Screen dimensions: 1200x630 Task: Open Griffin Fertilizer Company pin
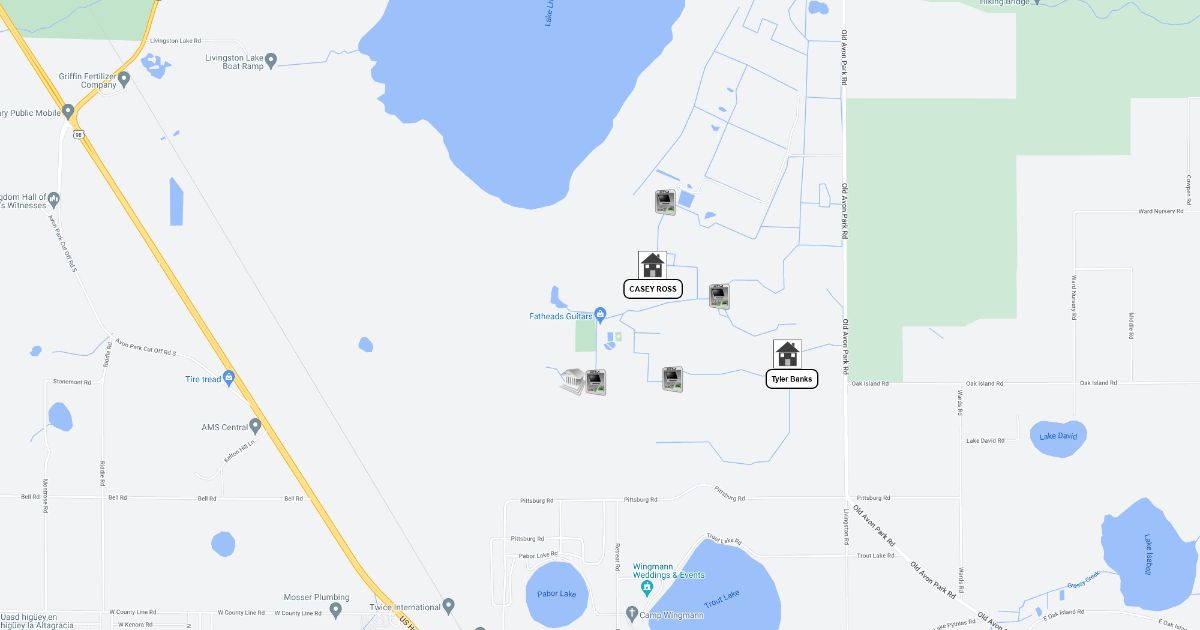pyautogui.click(x=124, y=78)
